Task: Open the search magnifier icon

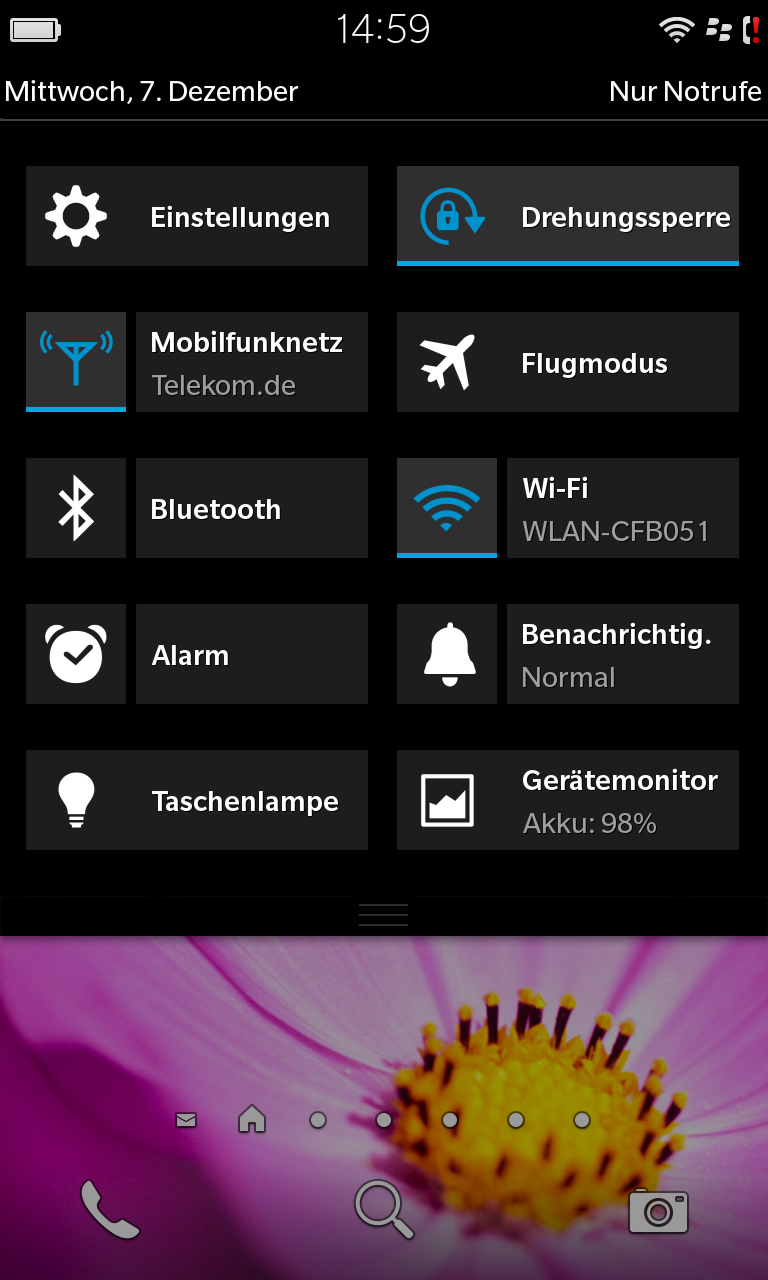Action: (x=384, y=1210)
